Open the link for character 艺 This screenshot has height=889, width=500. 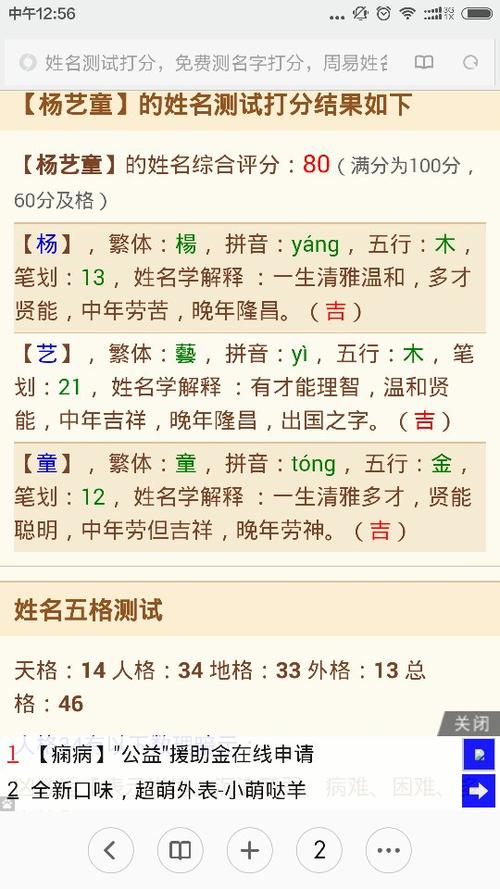pos(46,354)
